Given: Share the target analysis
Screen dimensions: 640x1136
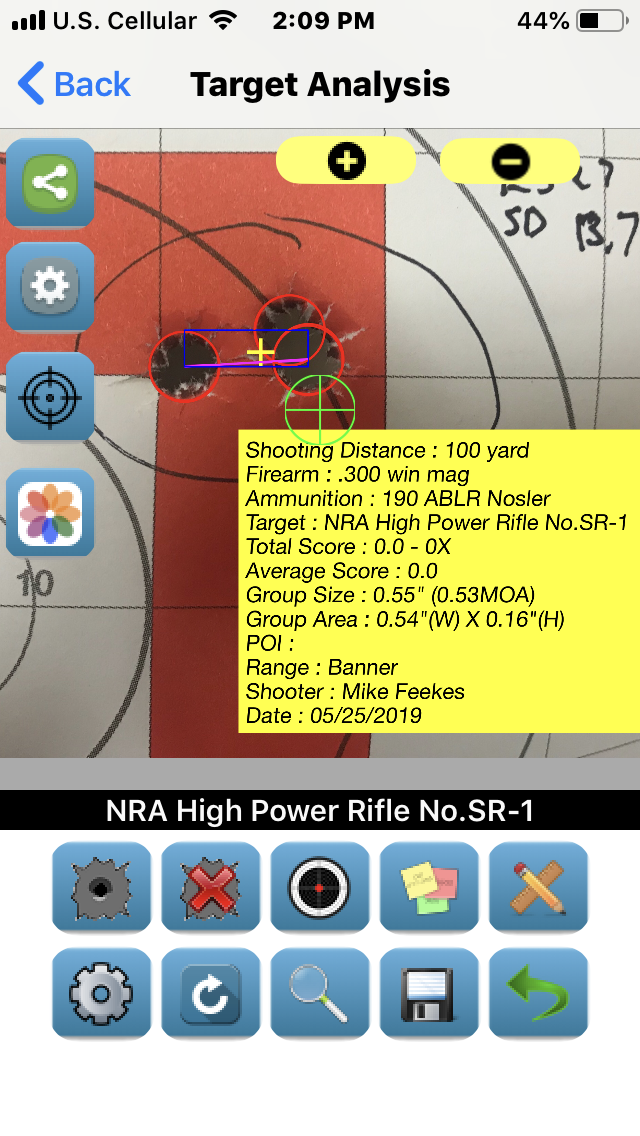Looking at the screenshot, I should pyautogui.click(x=50, y=183).
